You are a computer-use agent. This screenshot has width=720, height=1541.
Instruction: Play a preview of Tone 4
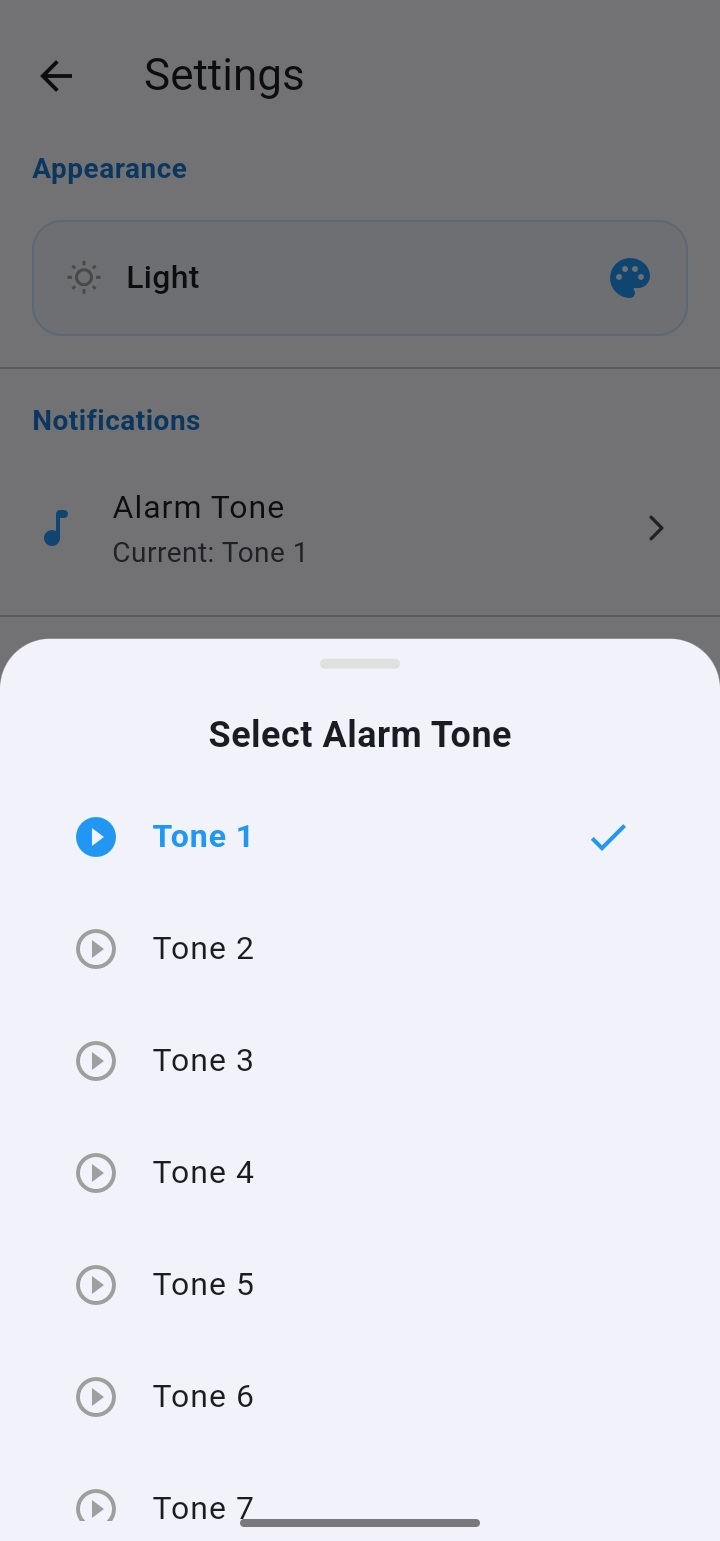click(x=96, y=1173)
